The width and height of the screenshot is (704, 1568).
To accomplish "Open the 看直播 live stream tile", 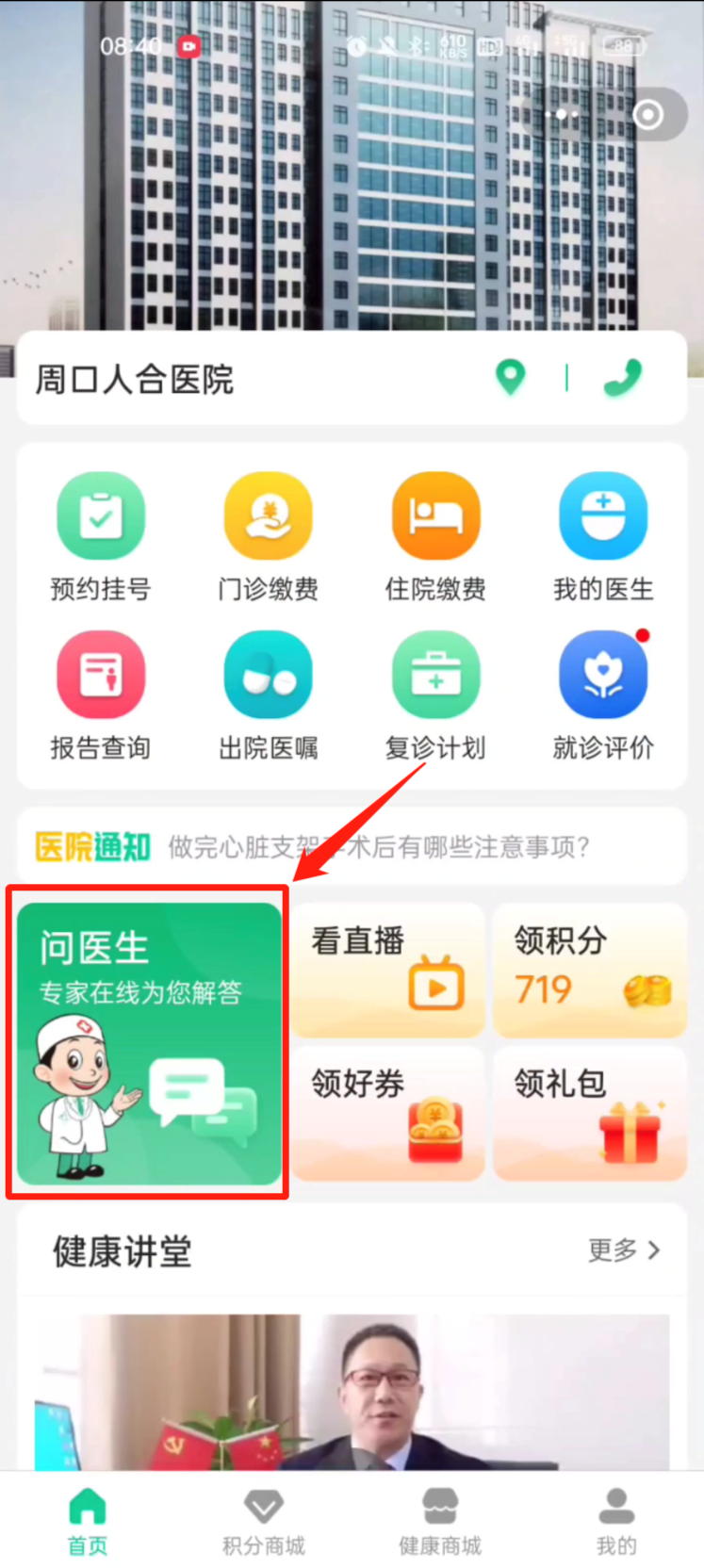I will [x=387, y=971].
